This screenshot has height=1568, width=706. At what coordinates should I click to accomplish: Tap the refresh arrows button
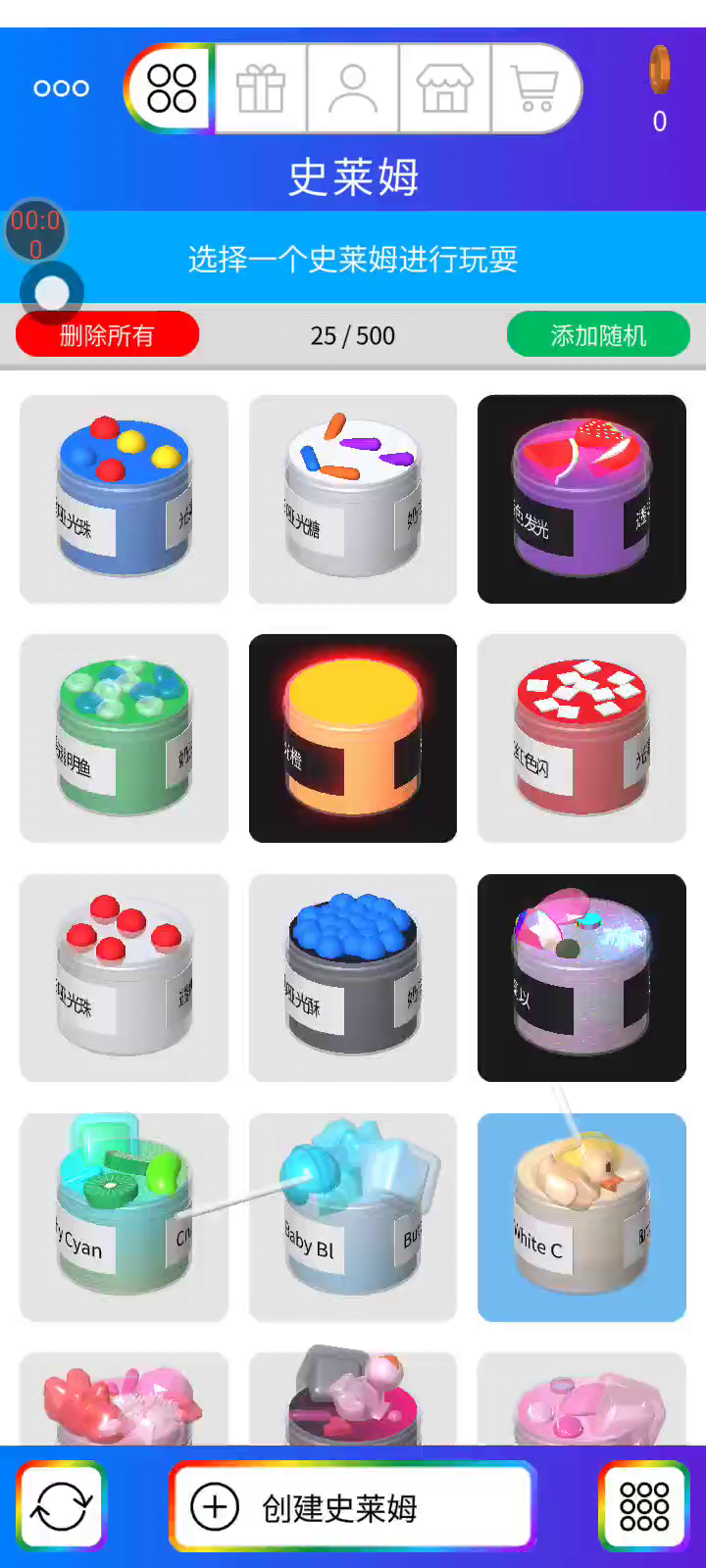61,1506
